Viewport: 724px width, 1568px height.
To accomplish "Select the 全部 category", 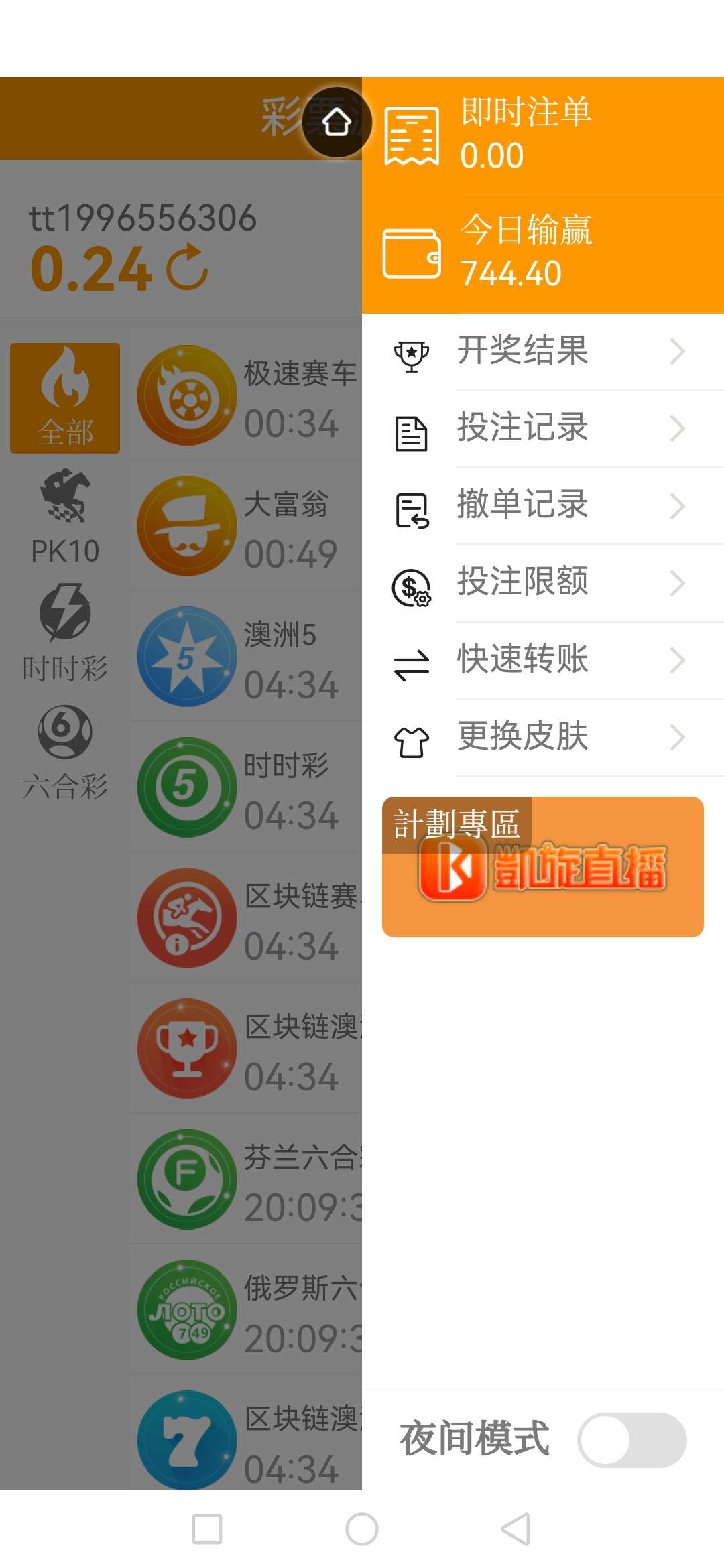I will coord(65,398).
